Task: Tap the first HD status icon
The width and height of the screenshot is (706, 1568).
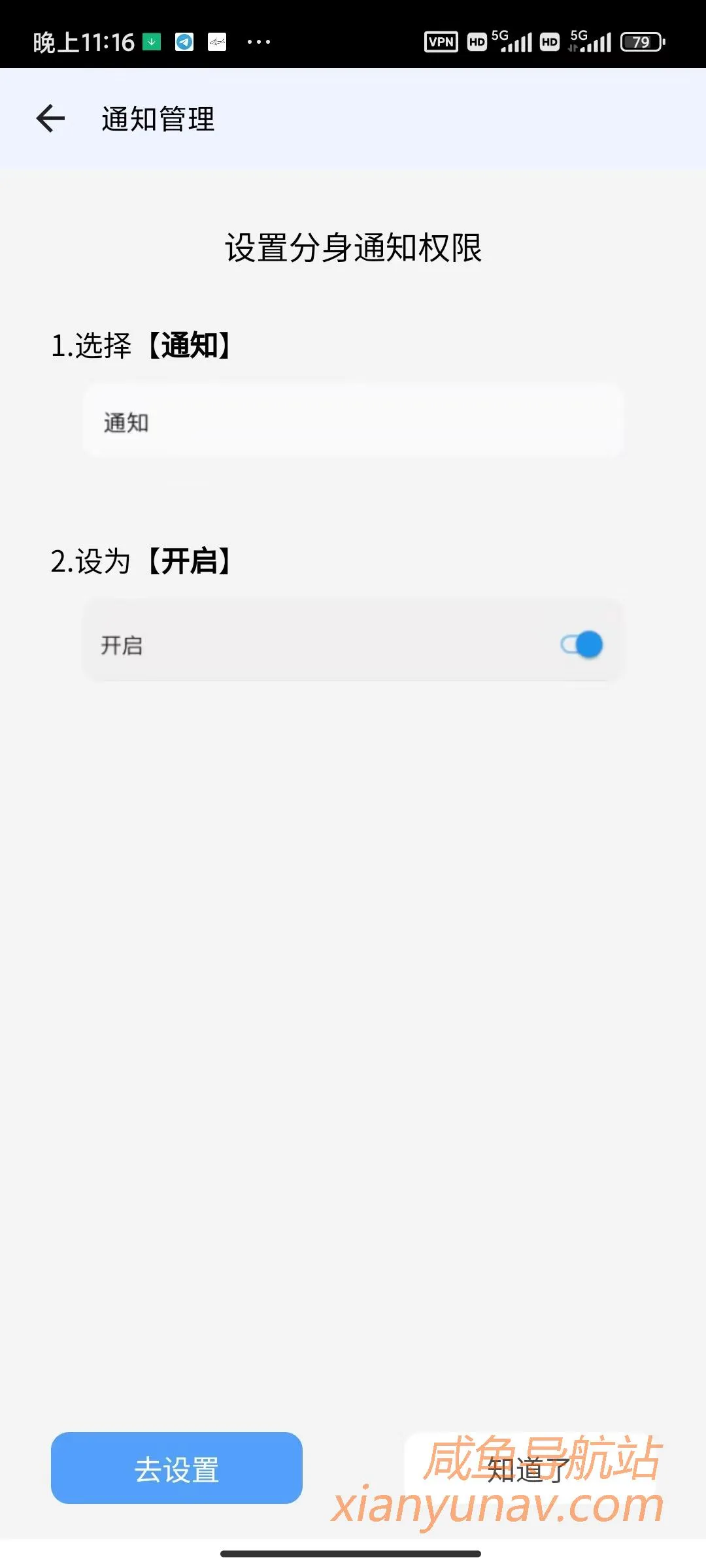Action: point(477,41)
